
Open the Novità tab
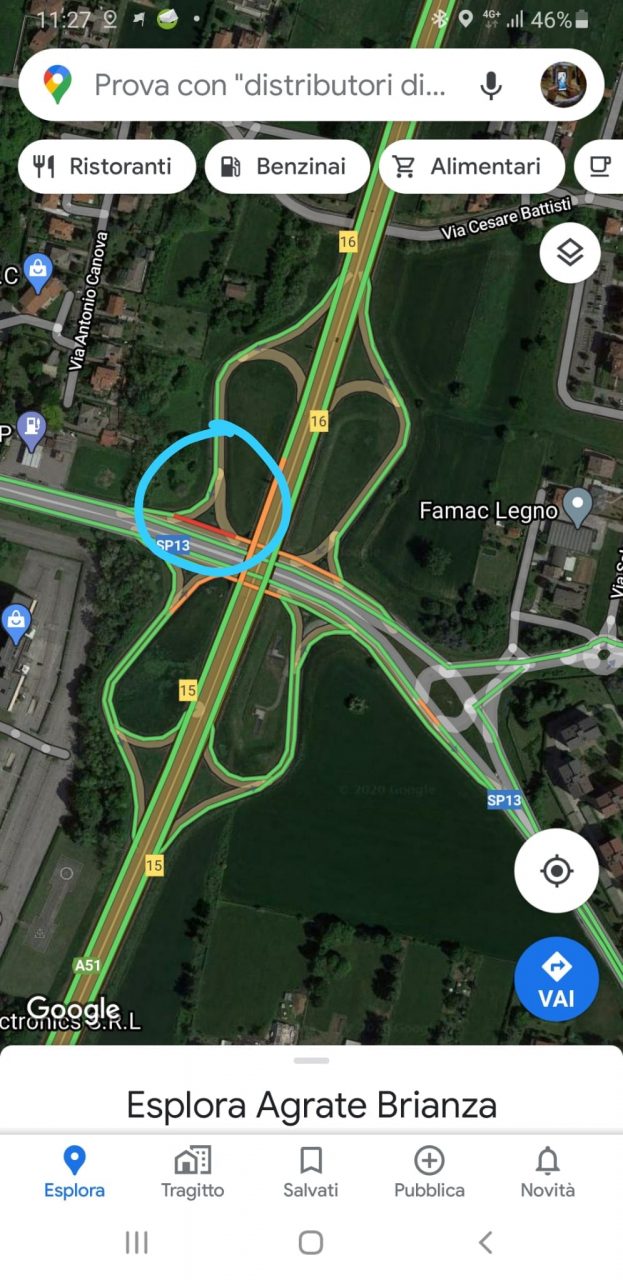point(547,1172)
